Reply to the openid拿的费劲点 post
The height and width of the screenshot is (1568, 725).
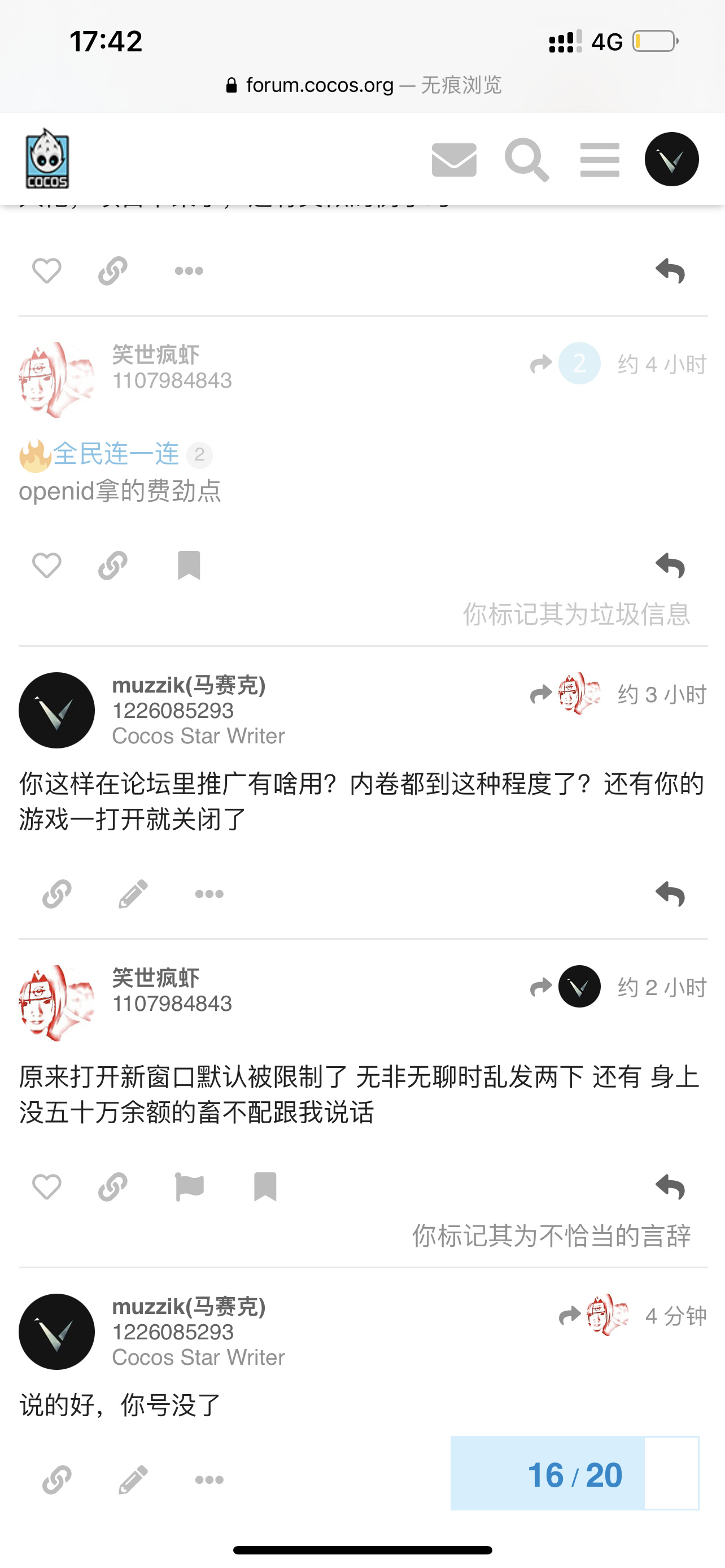(x=670, y=566)
